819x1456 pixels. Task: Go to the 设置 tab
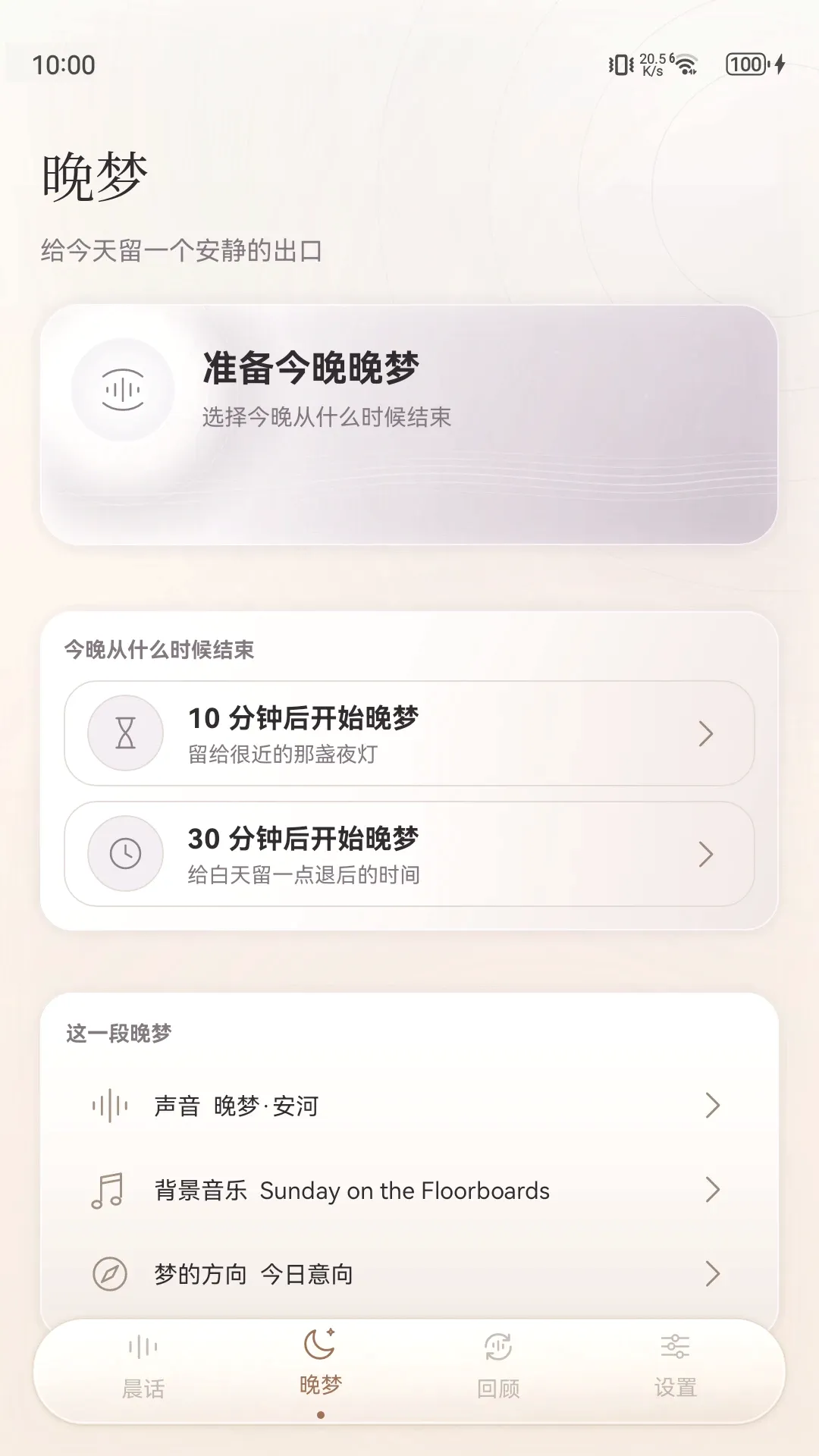tap(675, 1367)
